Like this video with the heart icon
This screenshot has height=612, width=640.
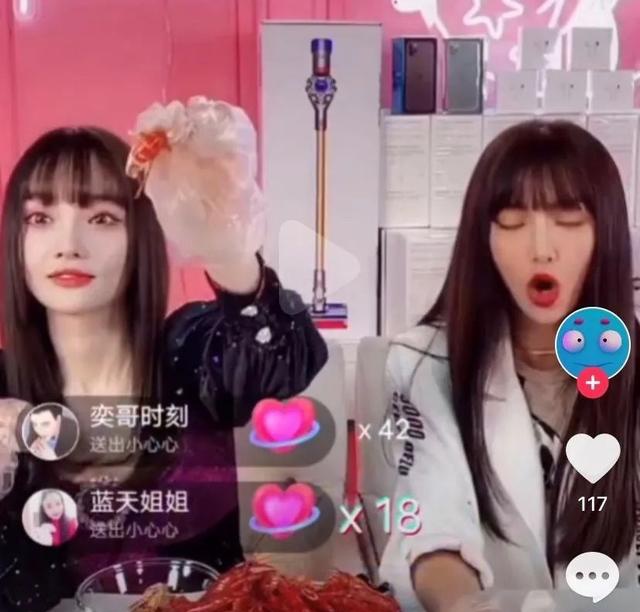pyautogui.click(x=593, y=457)
